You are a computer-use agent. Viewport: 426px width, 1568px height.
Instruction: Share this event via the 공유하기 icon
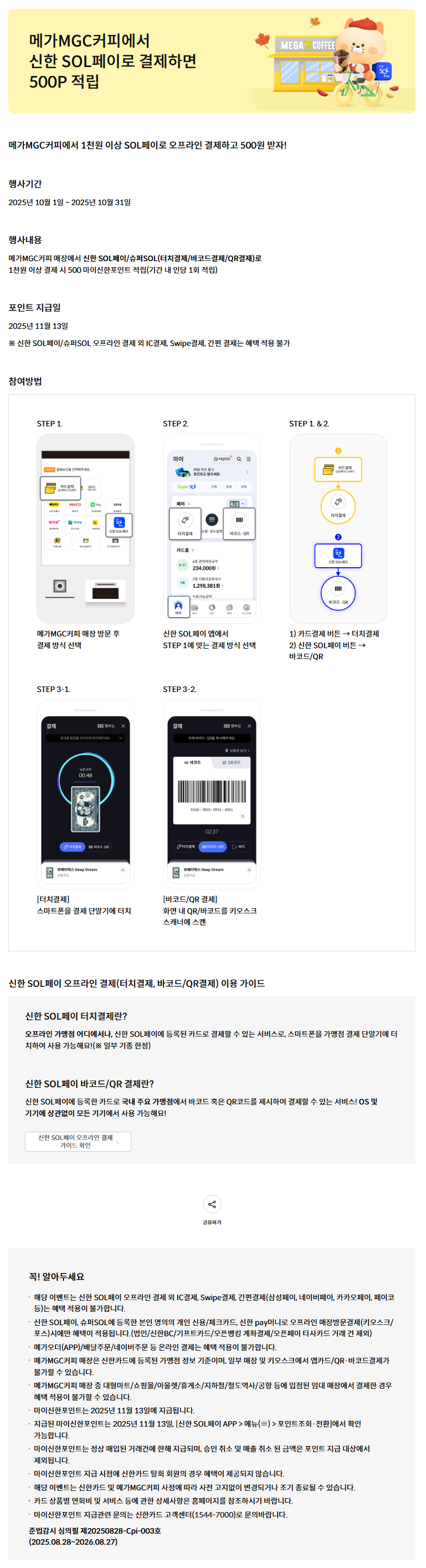click(212, 1204)
